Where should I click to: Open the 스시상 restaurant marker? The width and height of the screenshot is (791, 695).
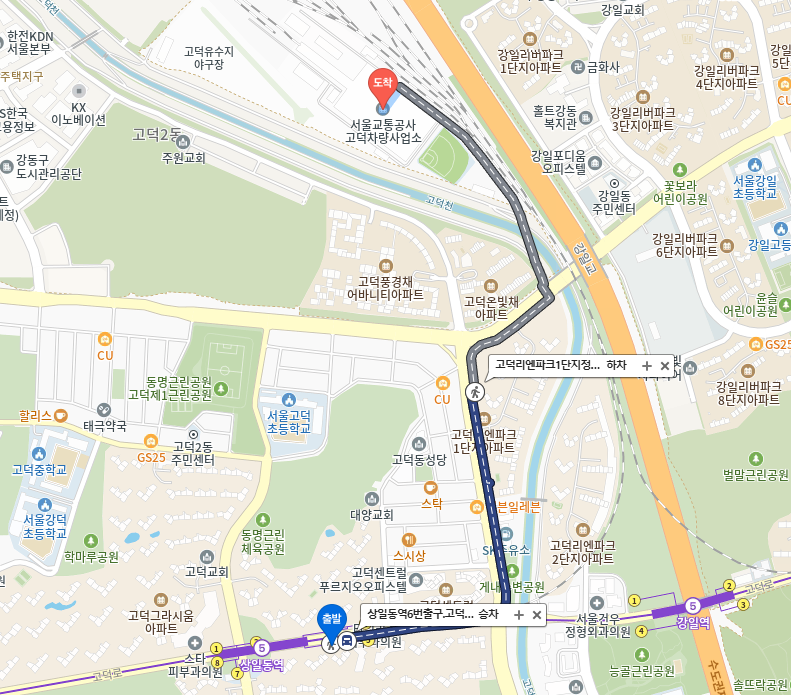409,539
